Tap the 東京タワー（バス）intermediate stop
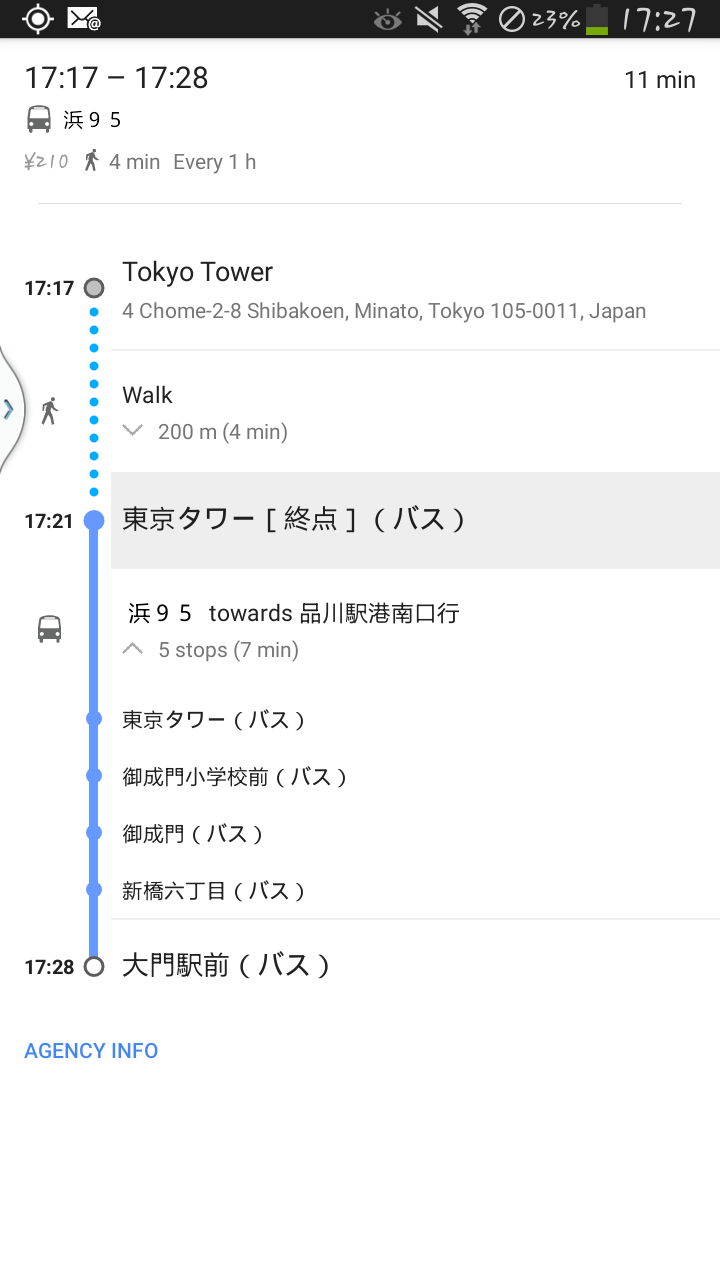This screenshot has height=1280, width=720. coord(214,720)
